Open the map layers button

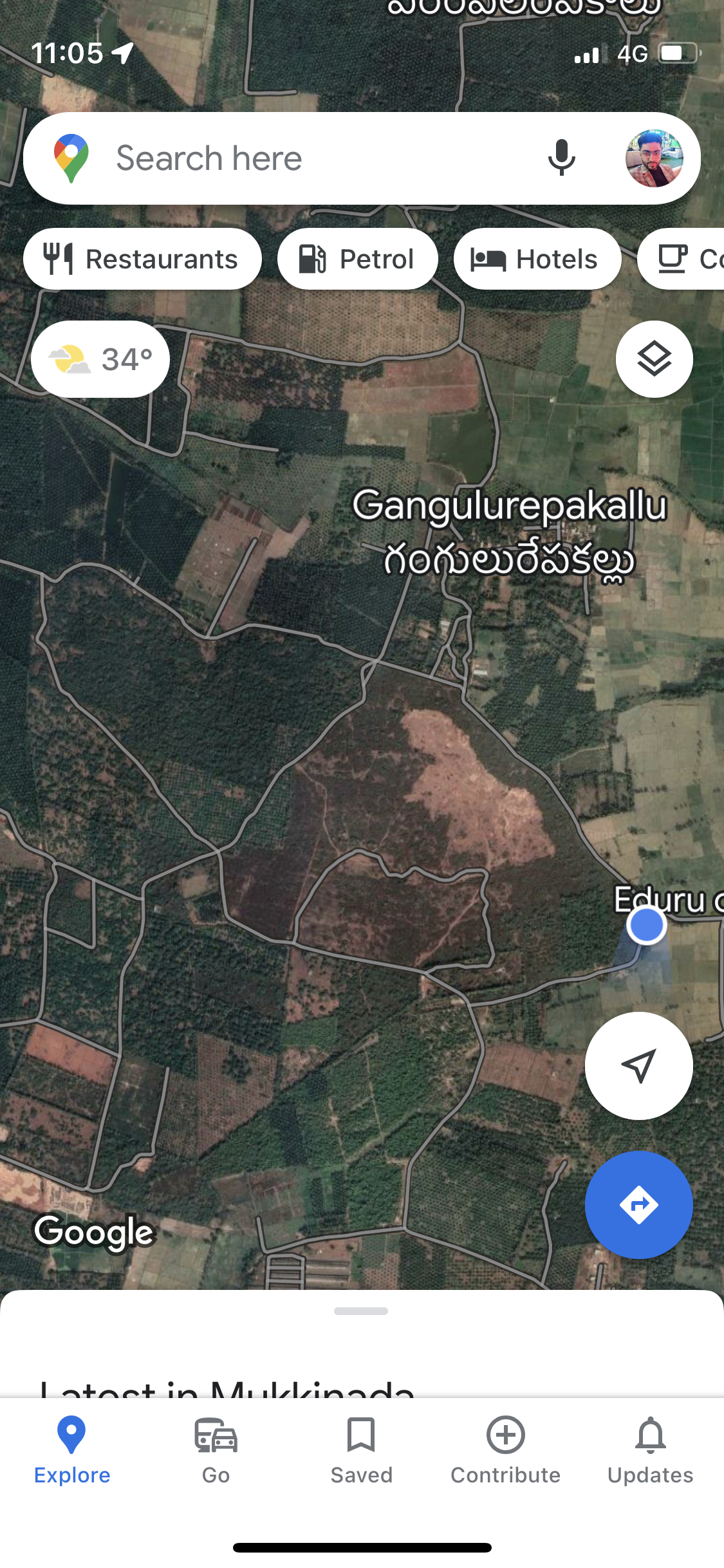(654, 359)
